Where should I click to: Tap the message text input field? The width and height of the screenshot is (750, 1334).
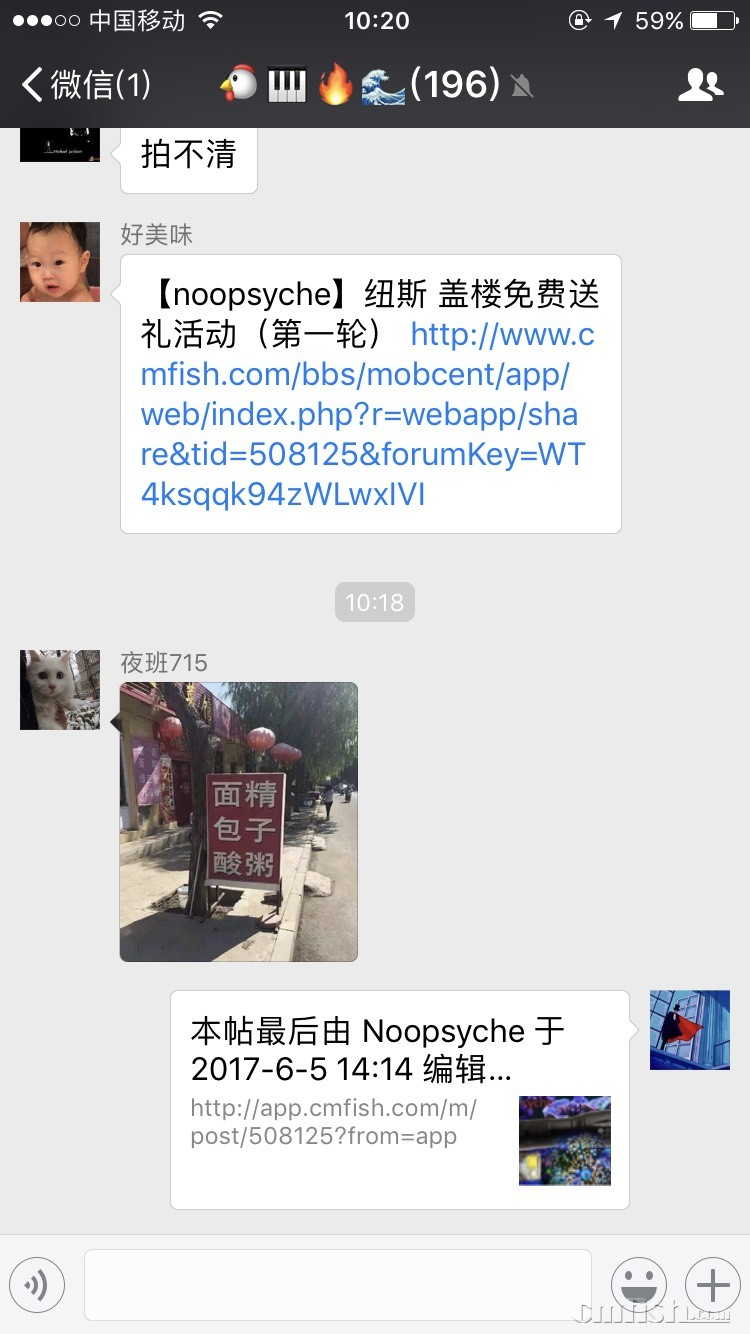click(337, 1284)
